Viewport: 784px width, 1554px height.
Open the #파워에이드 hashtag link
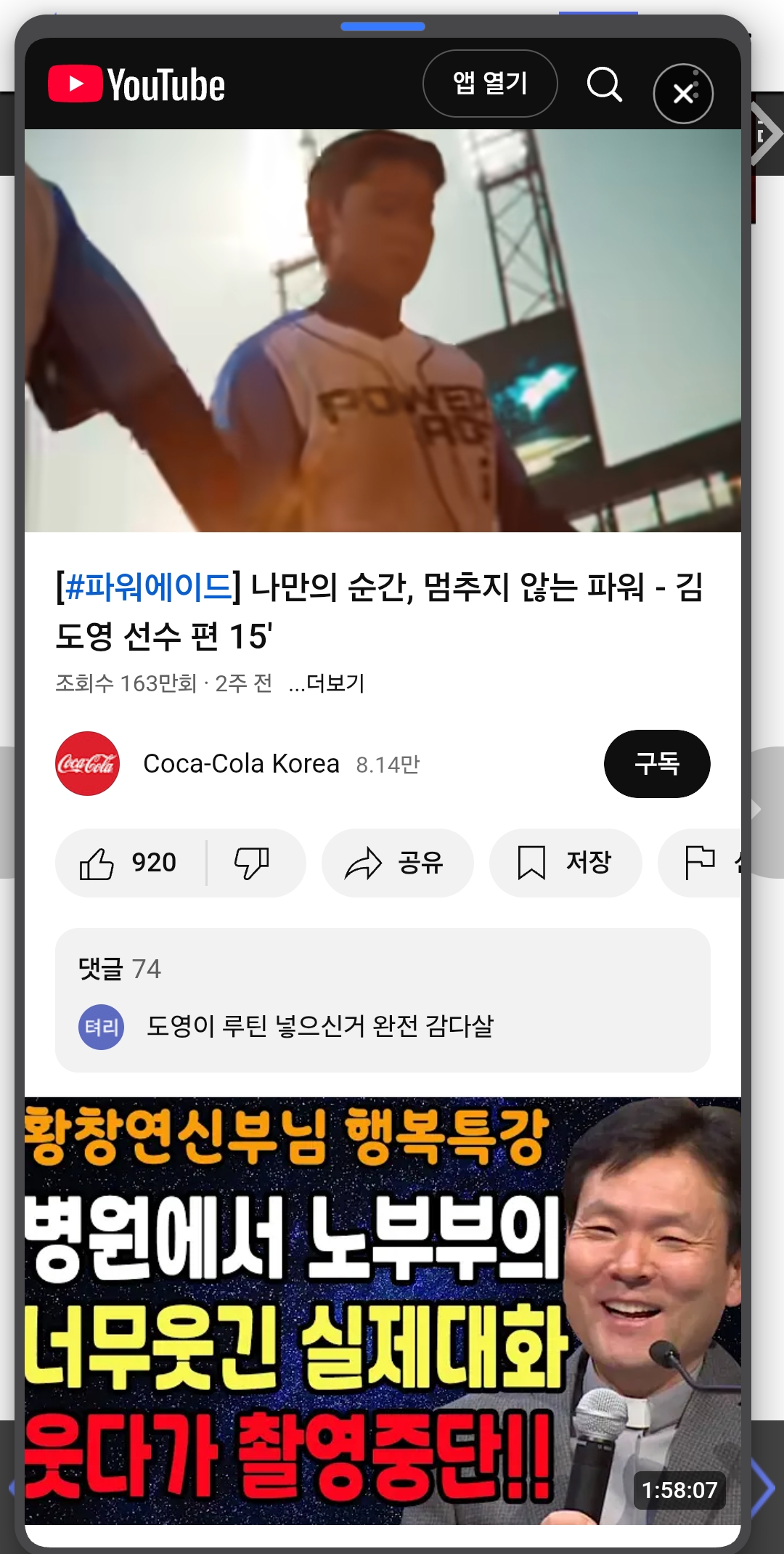click(148, 587)
